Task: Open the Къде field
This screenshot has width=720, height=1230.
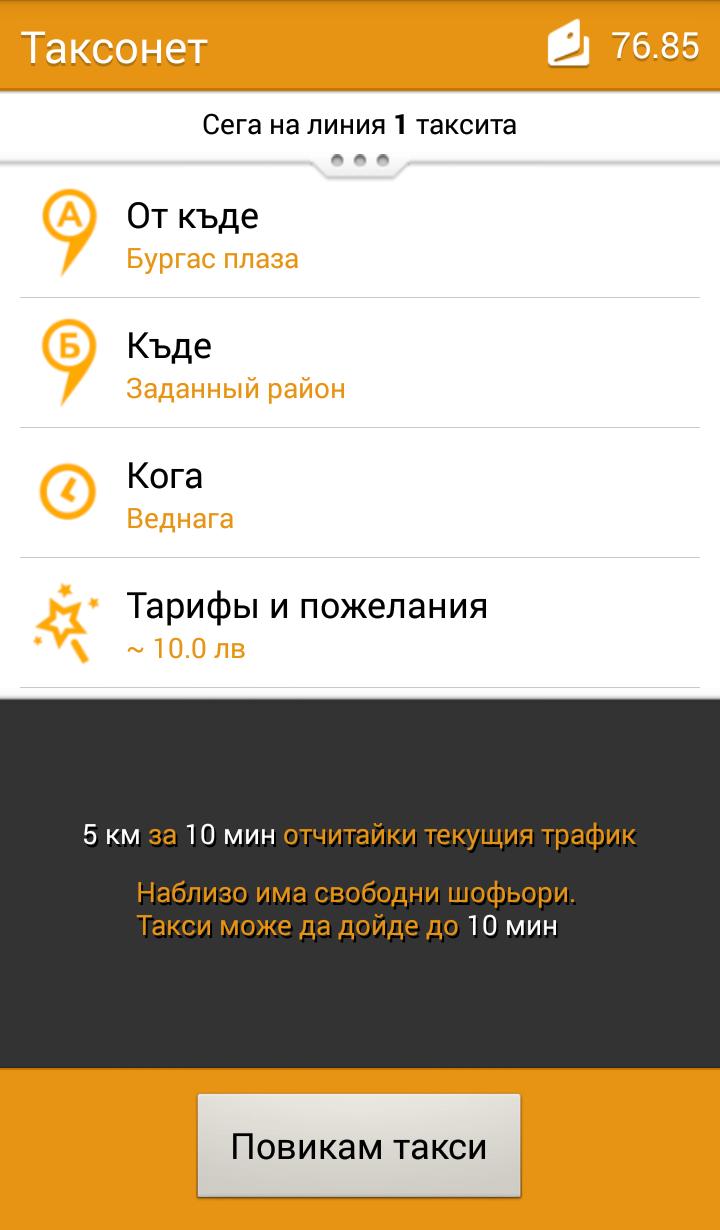Action: click(168, 345)
